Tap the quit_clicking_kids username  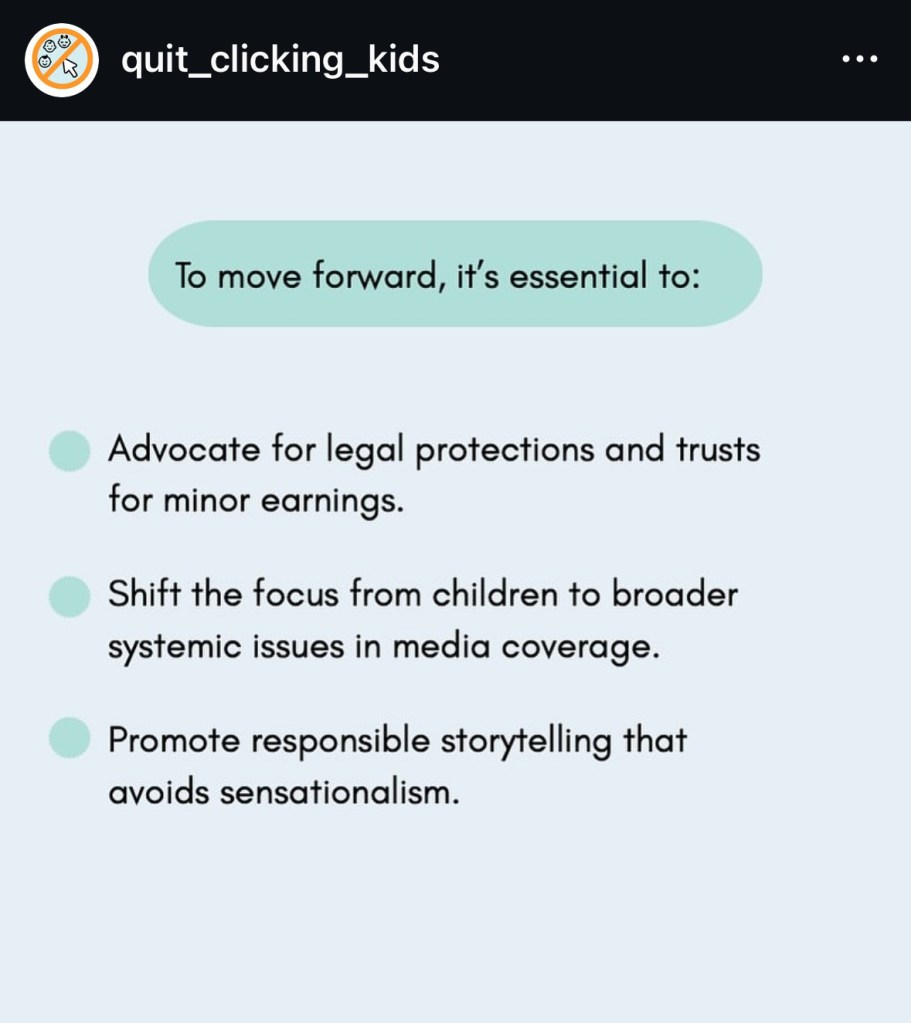click(x=280, y=60)
